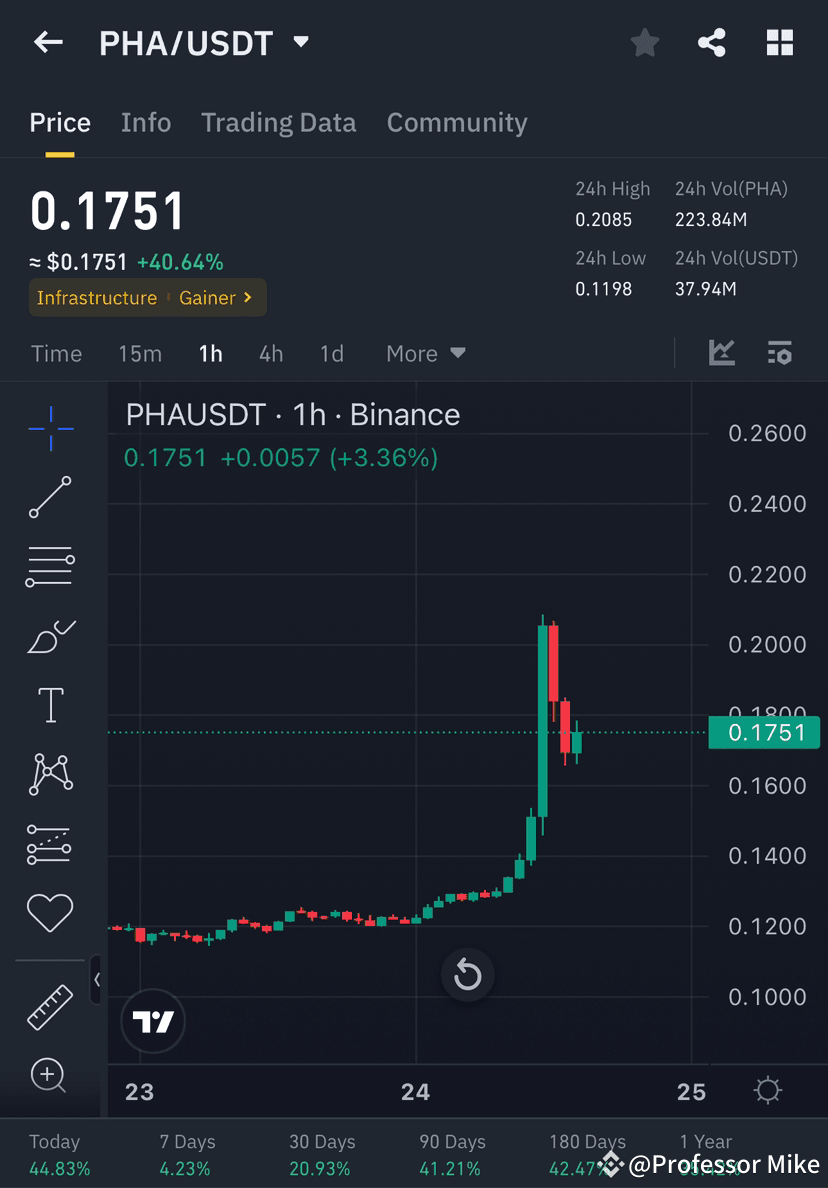Screen dimensions: 828x1188
Task: Select the XABCD pattern drawing tool
Action: (50, 773)
